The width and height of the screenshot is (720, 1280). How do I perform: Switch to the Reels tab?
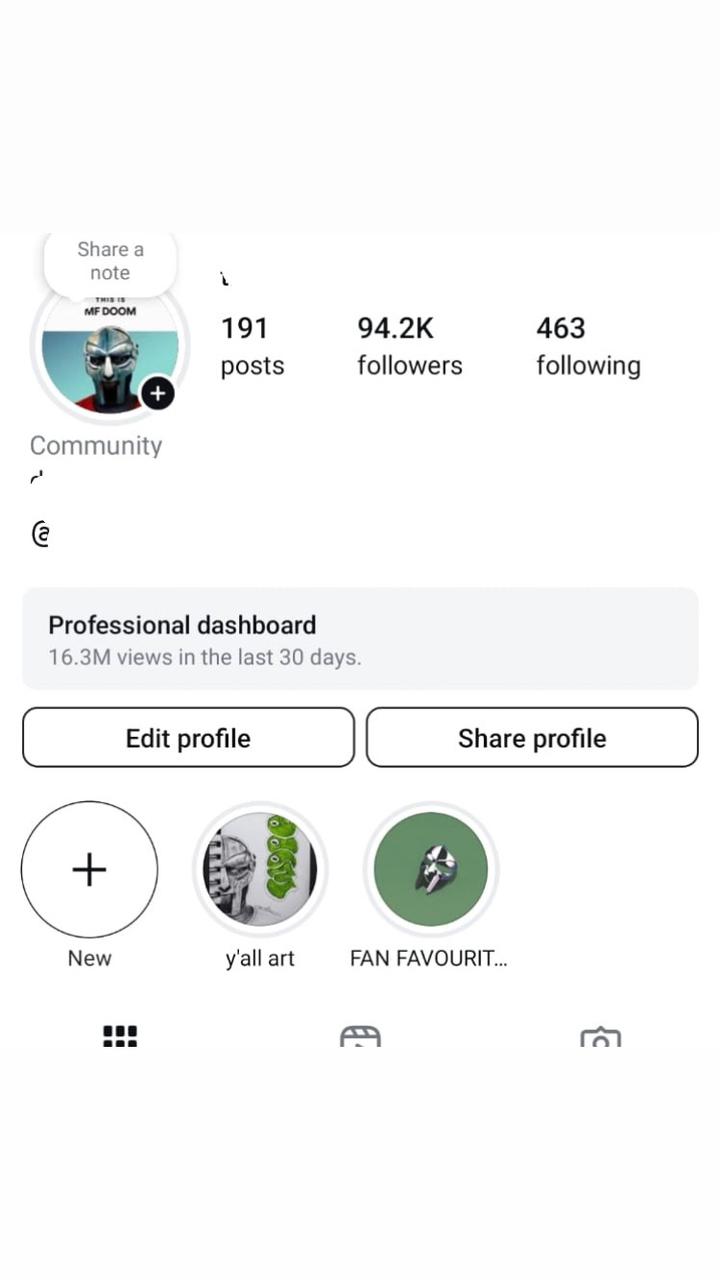tap(360, 1036)
